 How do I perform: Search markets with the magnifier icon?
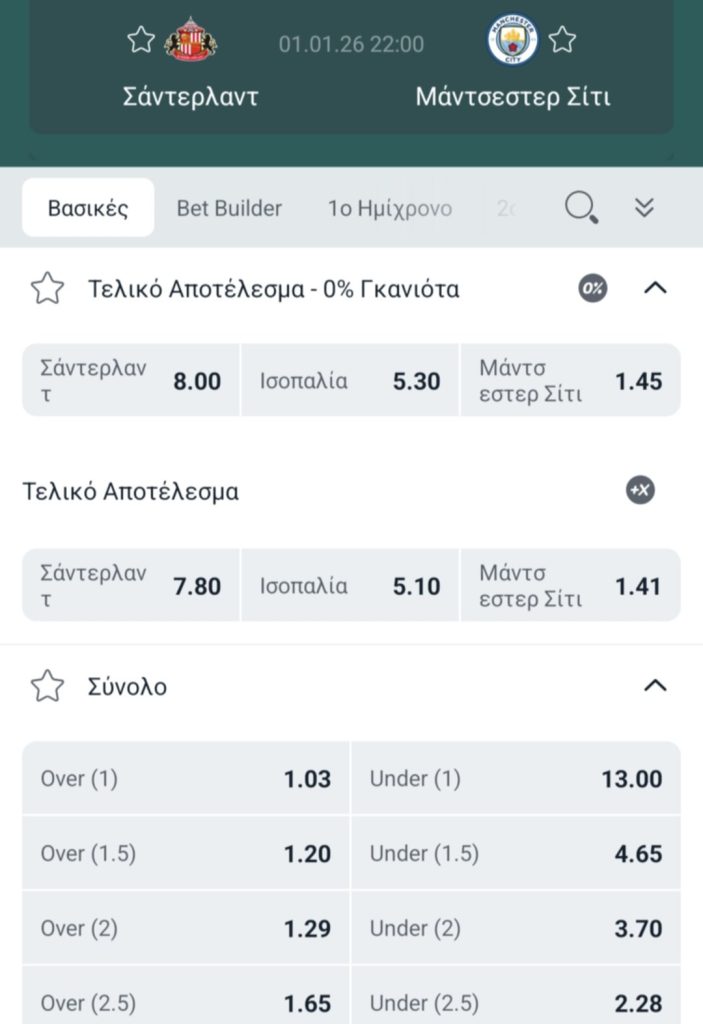click(581, 208)
